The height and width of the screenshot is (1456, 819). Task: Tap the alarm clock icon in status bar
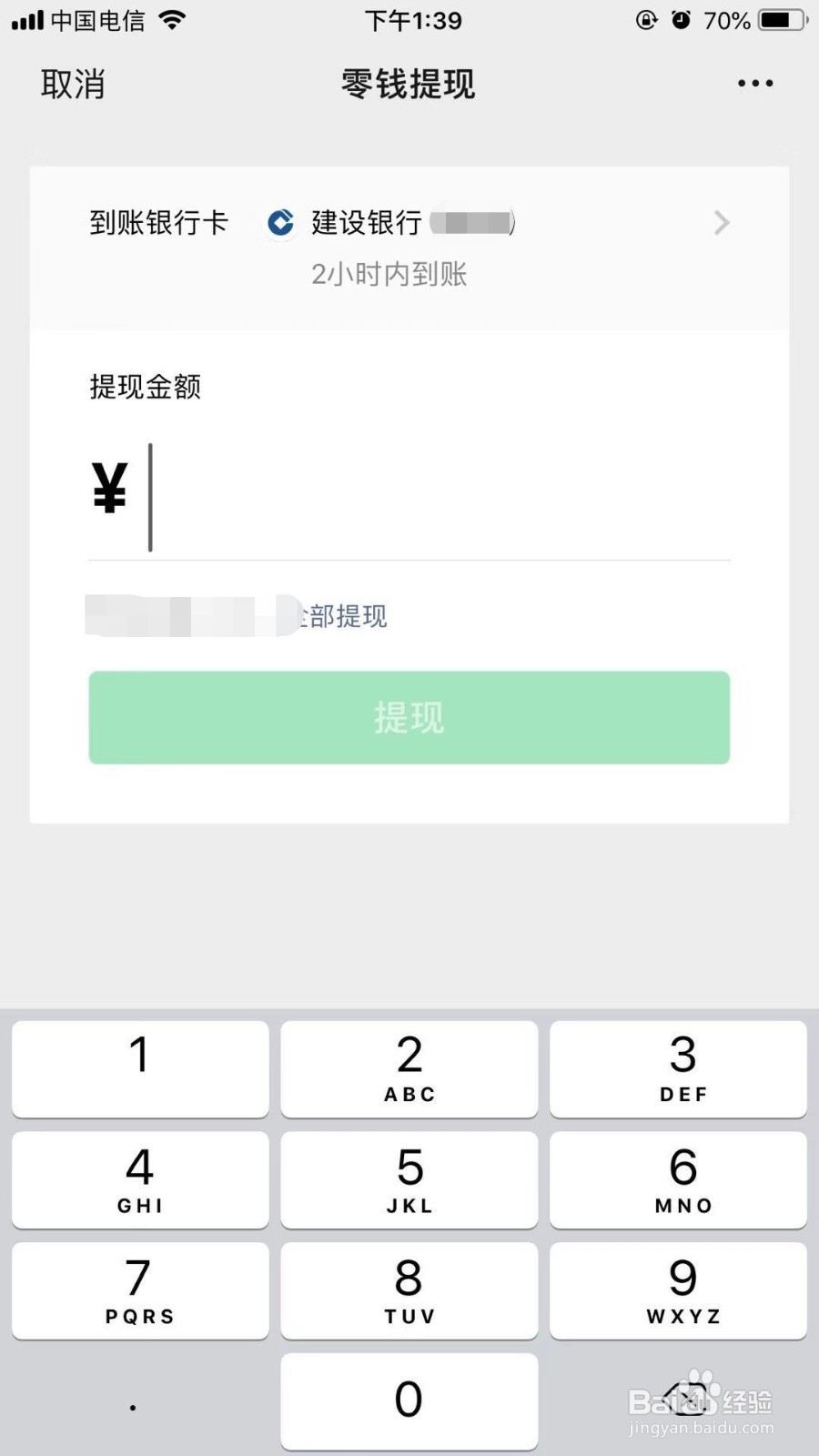pyautogui.click(x=682, y=20)
